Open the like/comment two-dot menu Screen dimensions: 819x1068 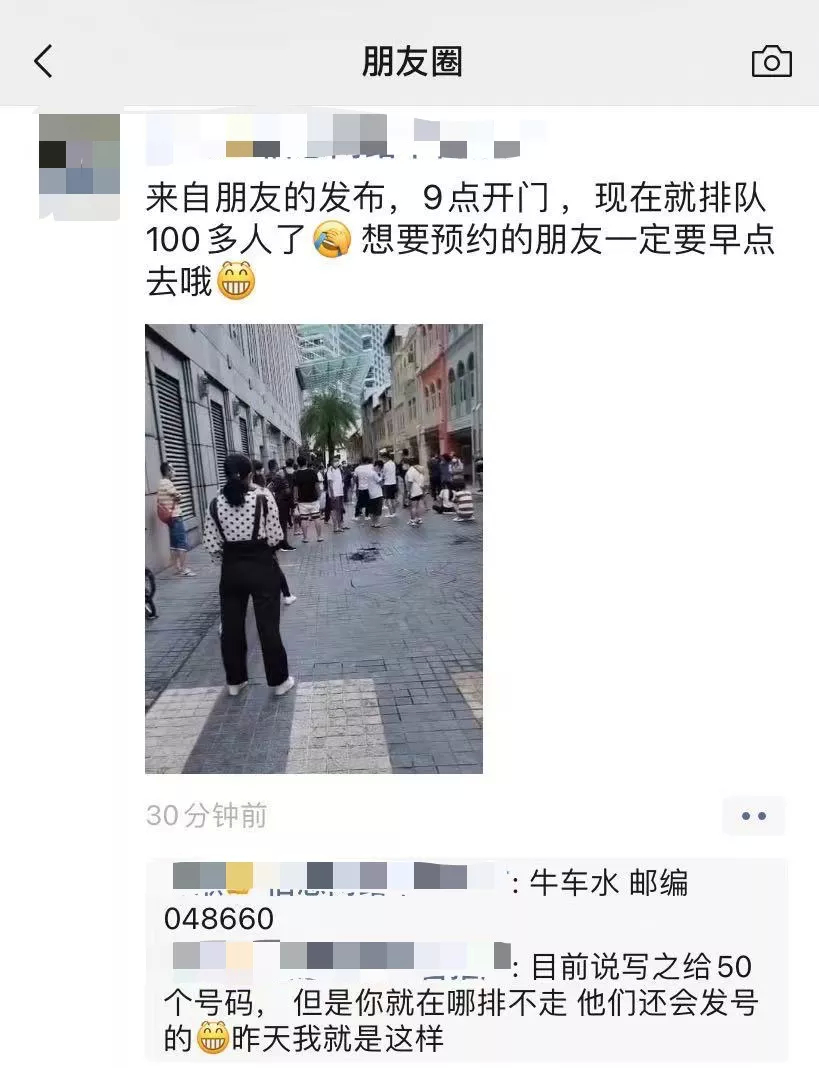pyautogui.click(x=753, y=816)
